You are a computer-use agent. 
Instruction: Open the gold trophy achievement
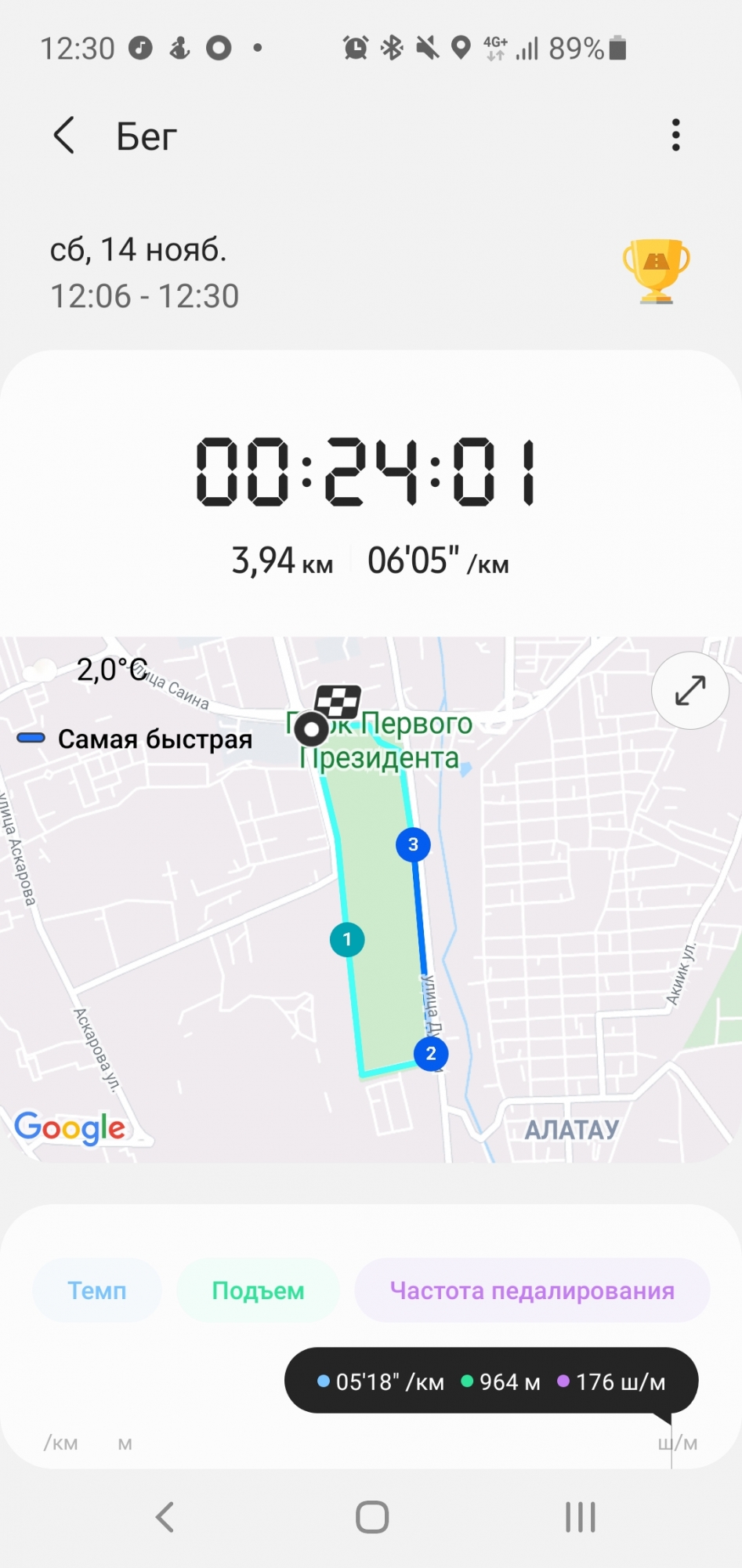(x=656, y=271)
